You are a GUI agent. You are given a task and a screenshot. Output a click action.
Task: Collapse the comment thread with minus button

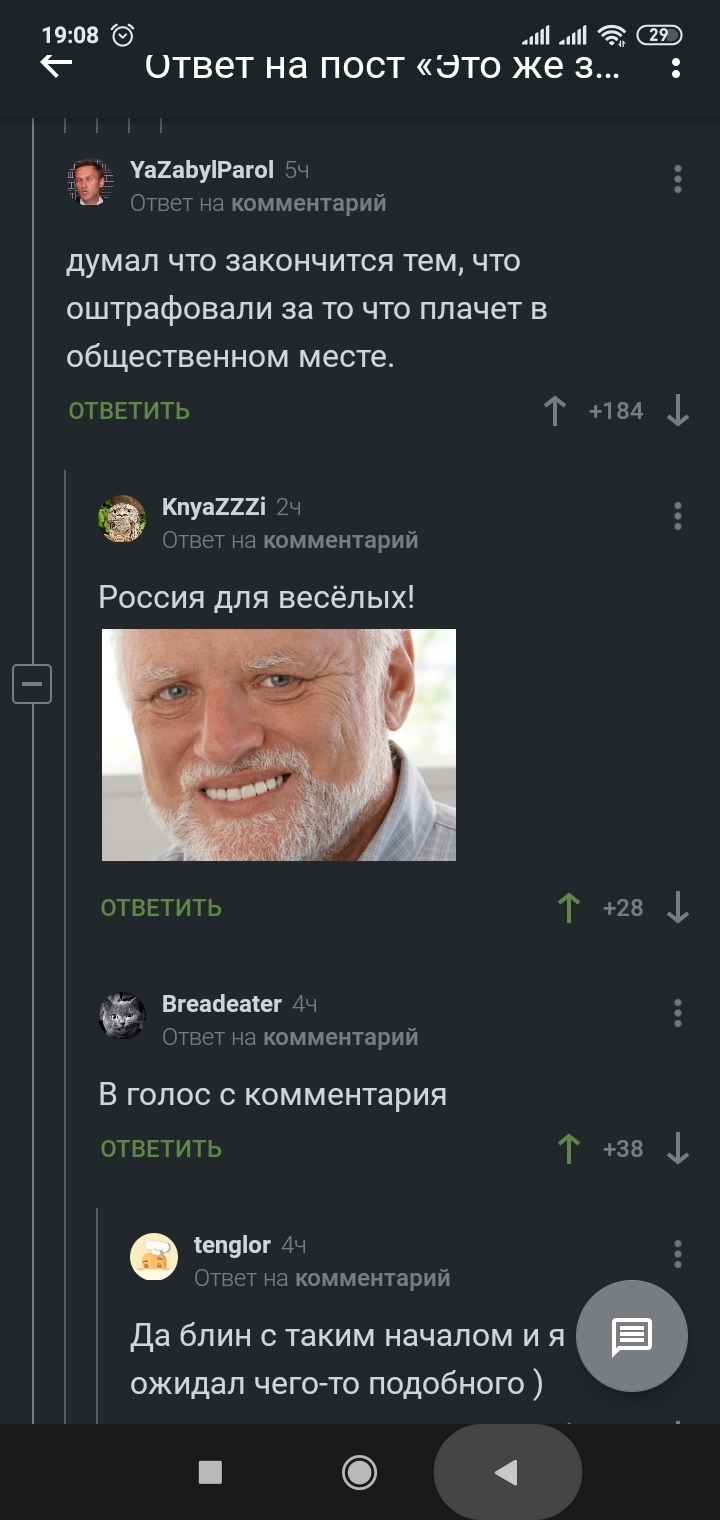32,684
